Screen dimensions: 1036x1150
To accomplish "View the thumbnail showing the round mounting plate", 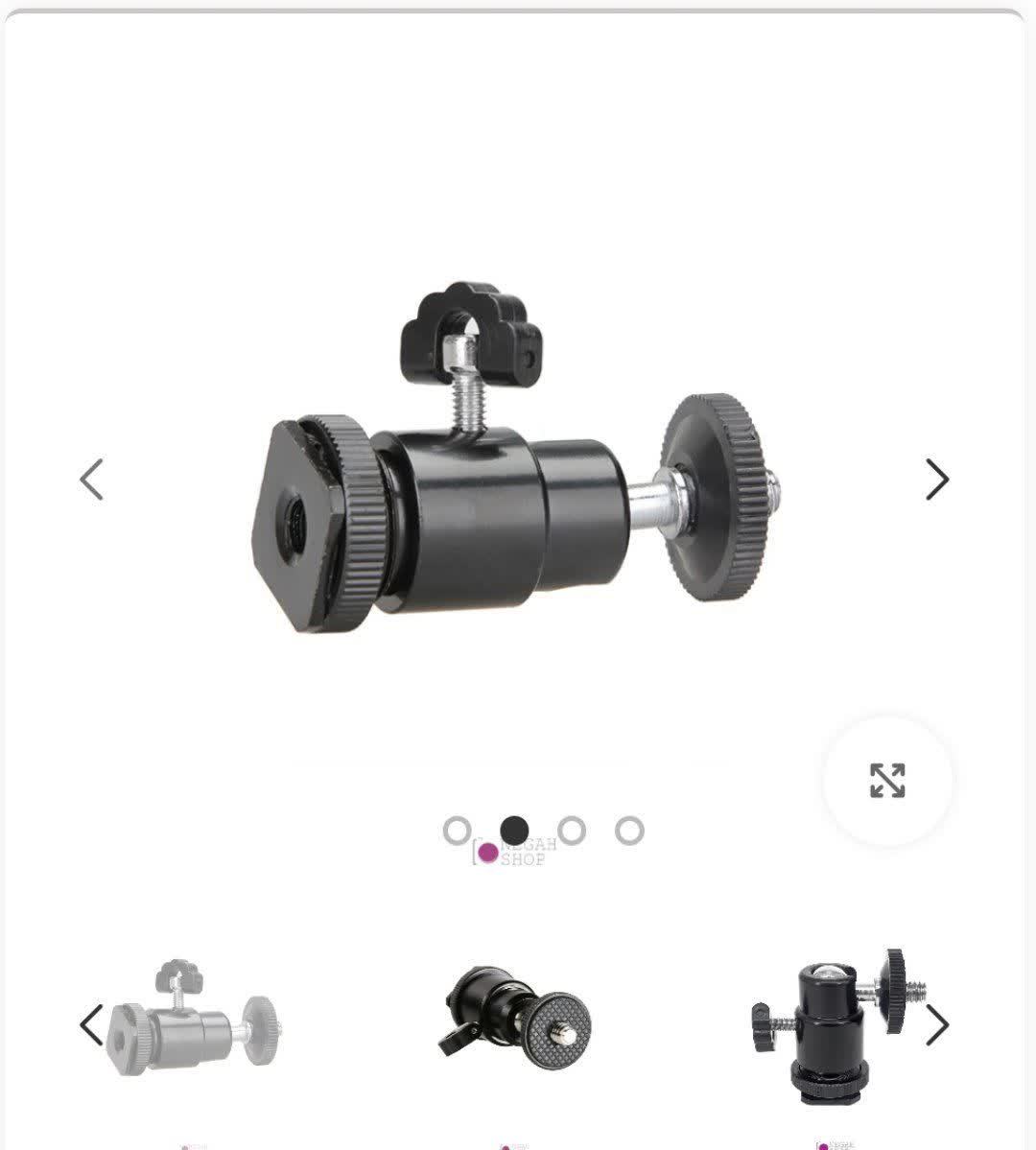I will click(518, 1019).
